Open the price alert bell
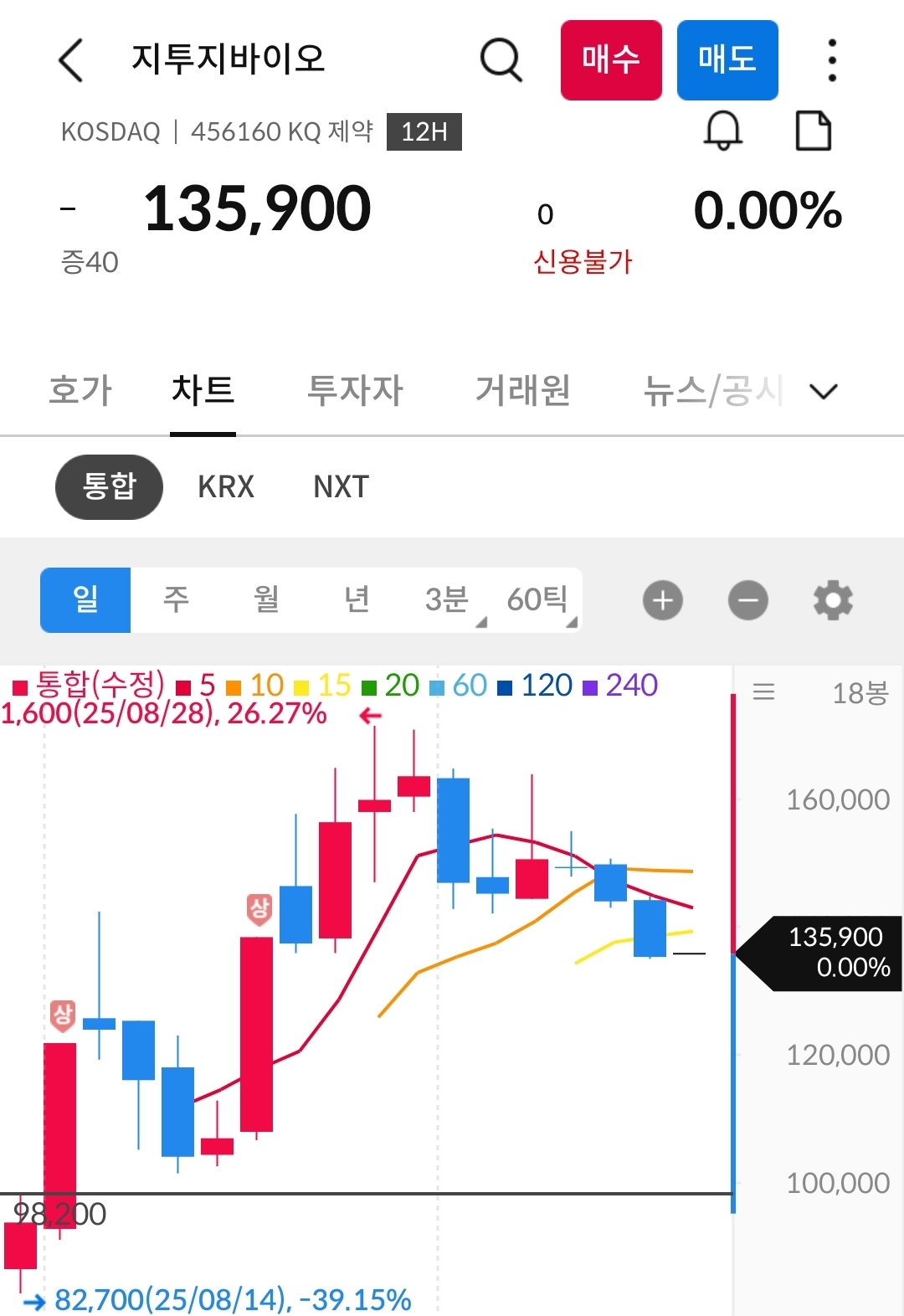904x1316 pixels. pyautogui.click(x=723, y=131)
